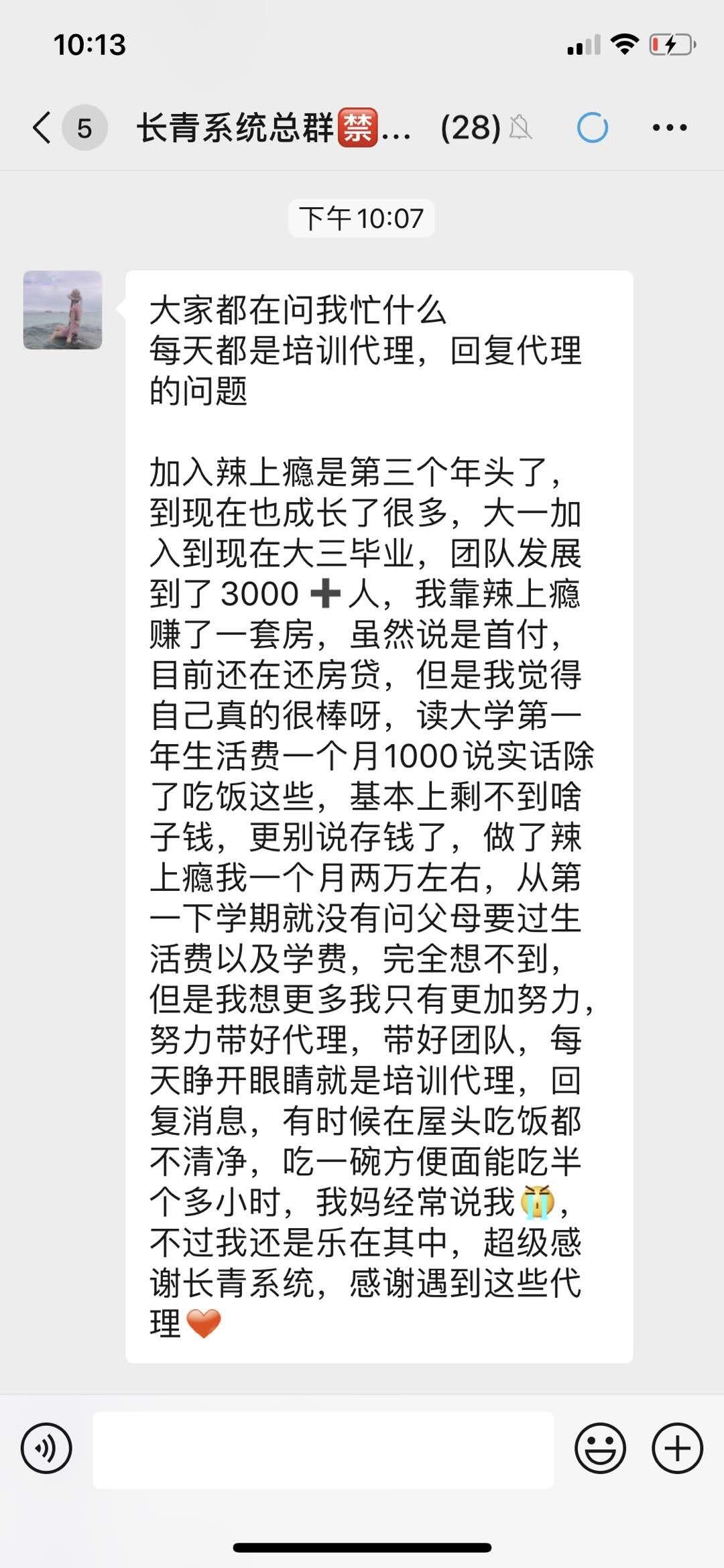Image resolution: width=724 pixels, height=1568 pixels.
Task: Tap the back arrow to exit the chat
Action: [42, 126]
